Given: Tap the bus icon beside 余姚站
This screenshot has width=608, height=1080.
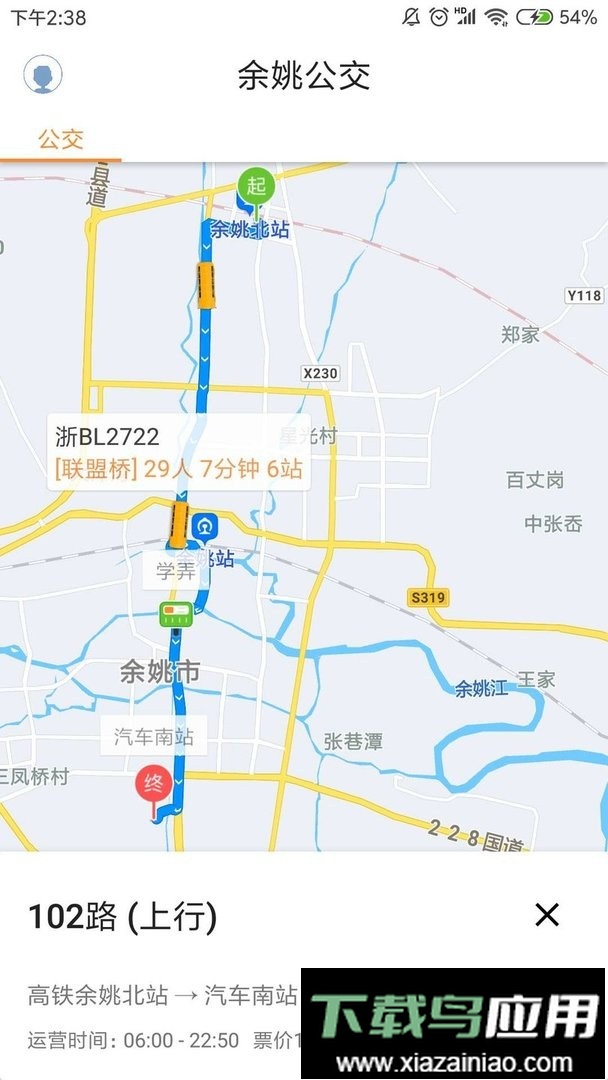Looking at the screenshot, I should [179, 524].
